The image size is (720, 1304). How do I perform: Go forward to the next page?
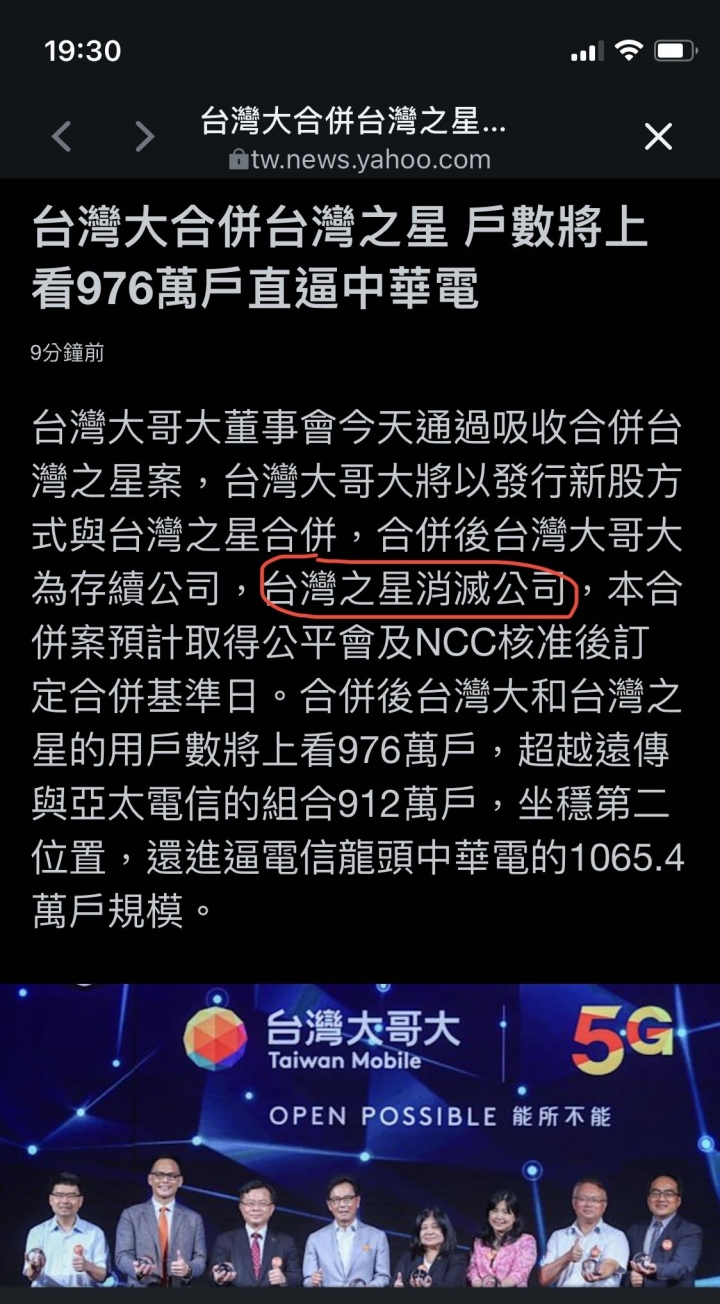tap(145, 137)
